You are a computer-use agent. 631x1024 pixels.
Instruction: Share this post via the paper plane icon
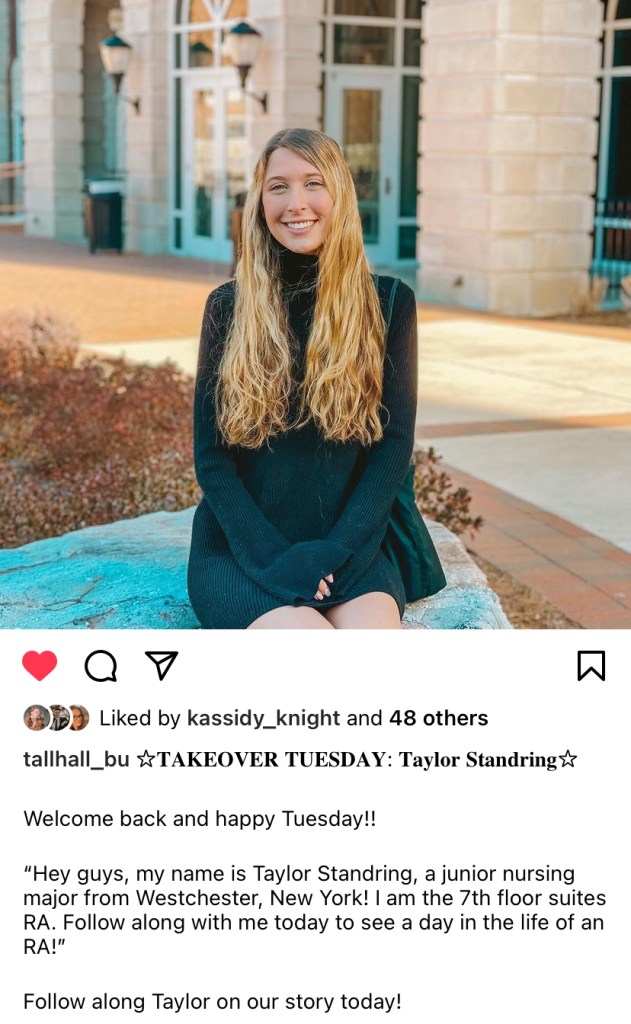click(x=161, y=665)
